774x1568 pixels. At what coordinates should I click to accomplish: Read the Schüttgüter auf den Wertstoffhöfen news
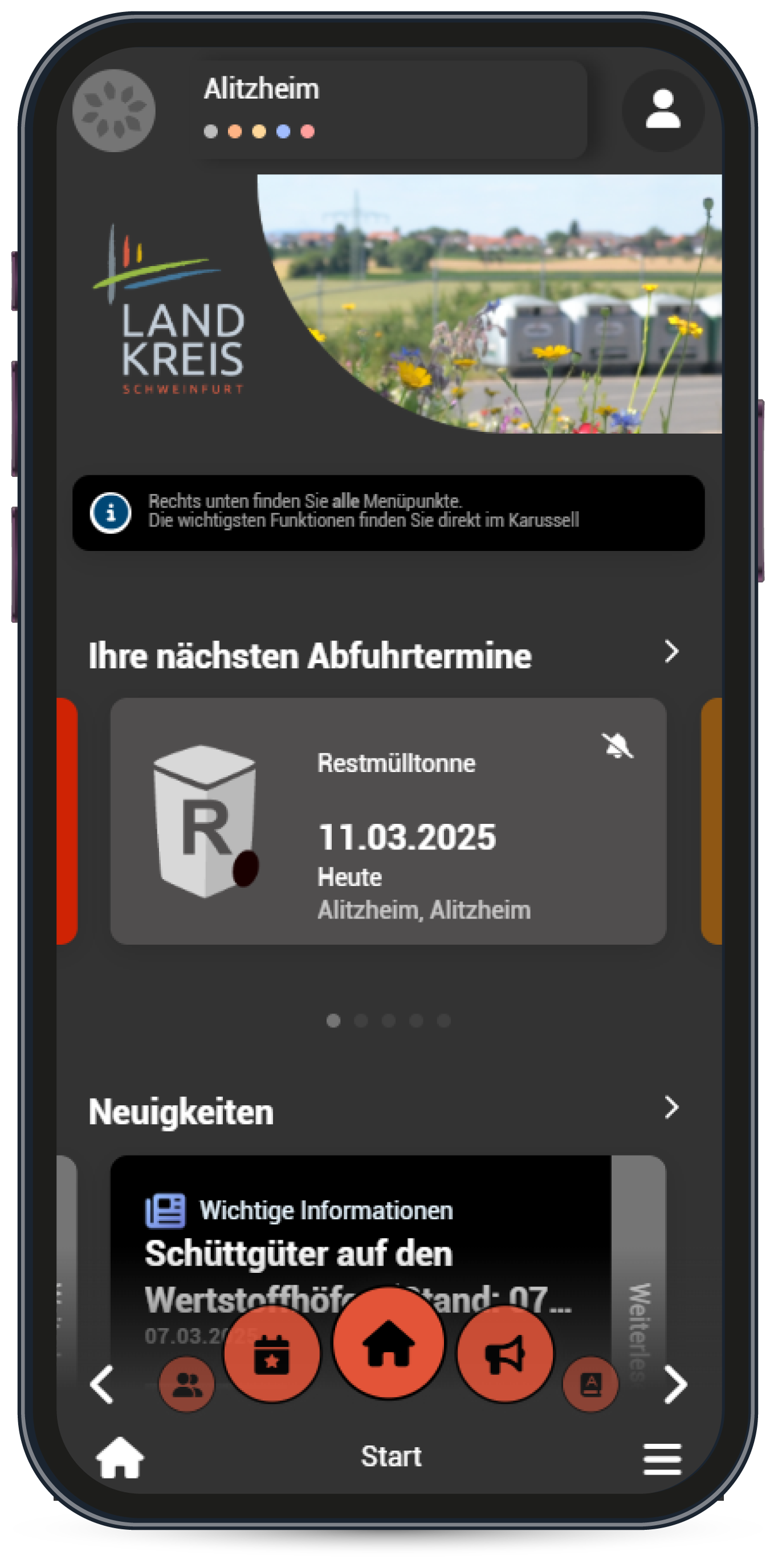click(x=359, y=1254)
